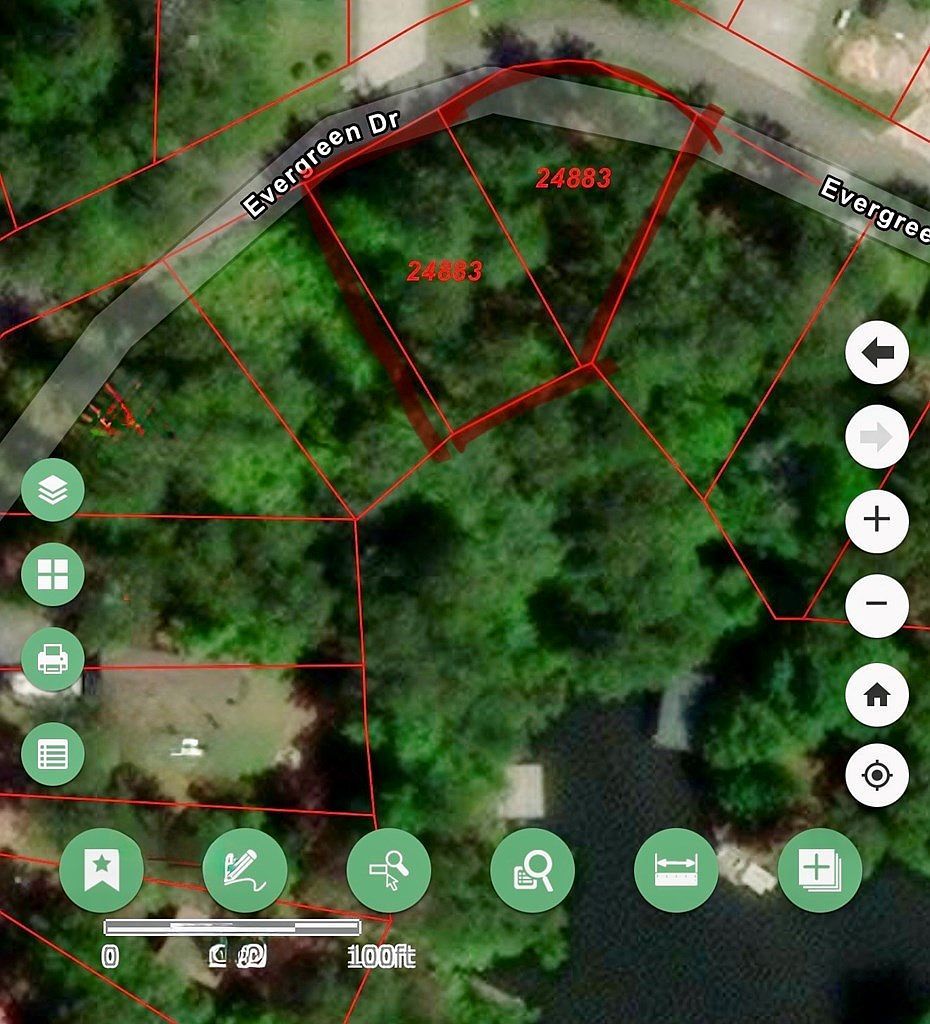Open the map Layers panel
Viewport: 930px width, 1024px height.
(x=52, y=490)
